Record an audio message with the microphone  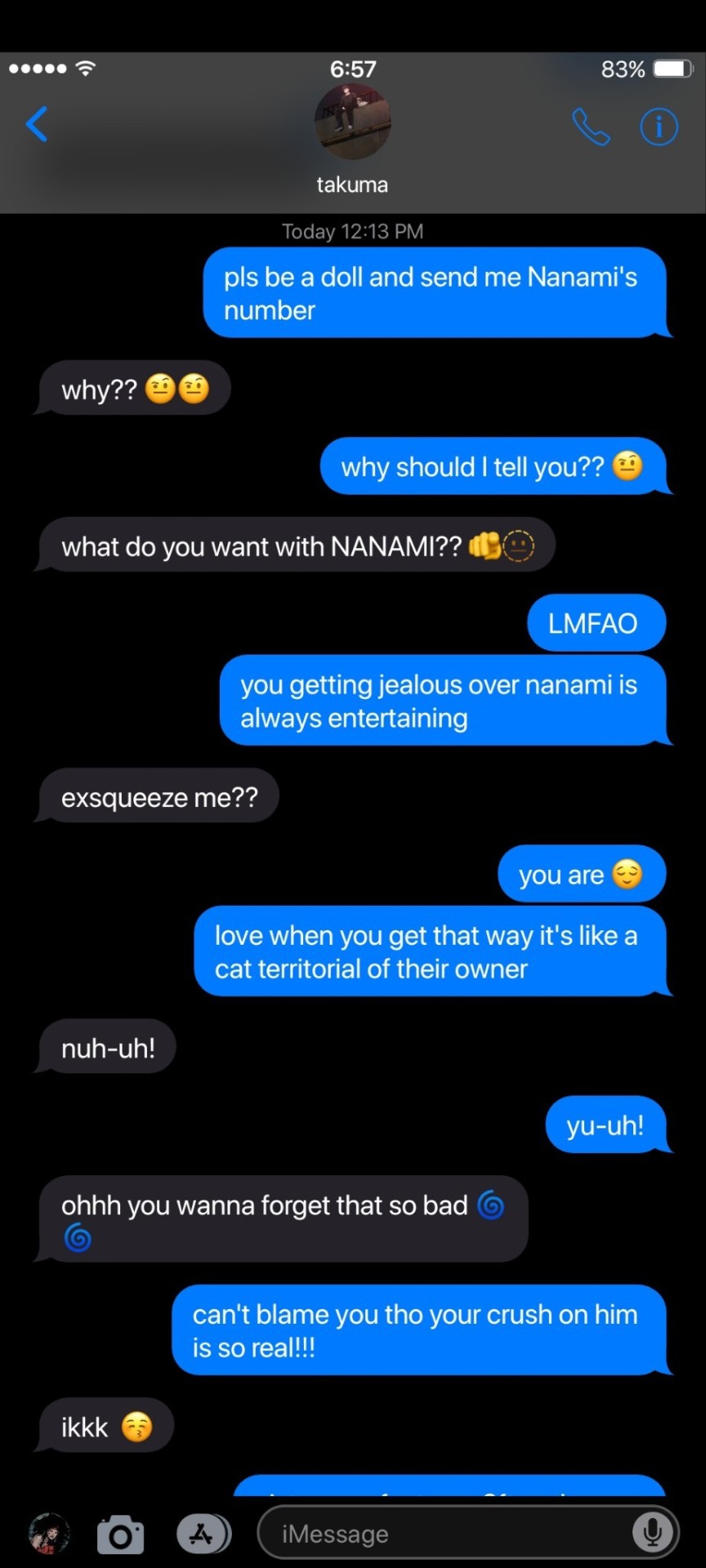tap(652, 1534)
